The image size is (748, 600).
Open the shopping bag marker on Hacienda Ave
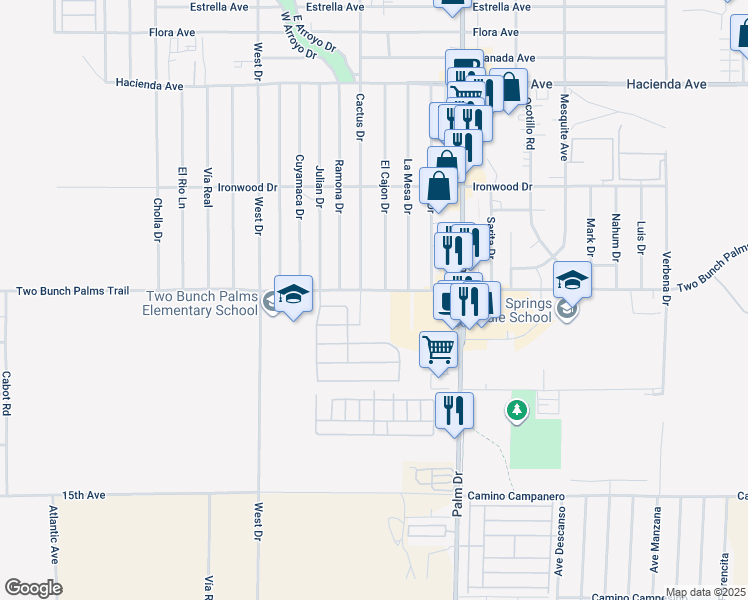(509, 88)
